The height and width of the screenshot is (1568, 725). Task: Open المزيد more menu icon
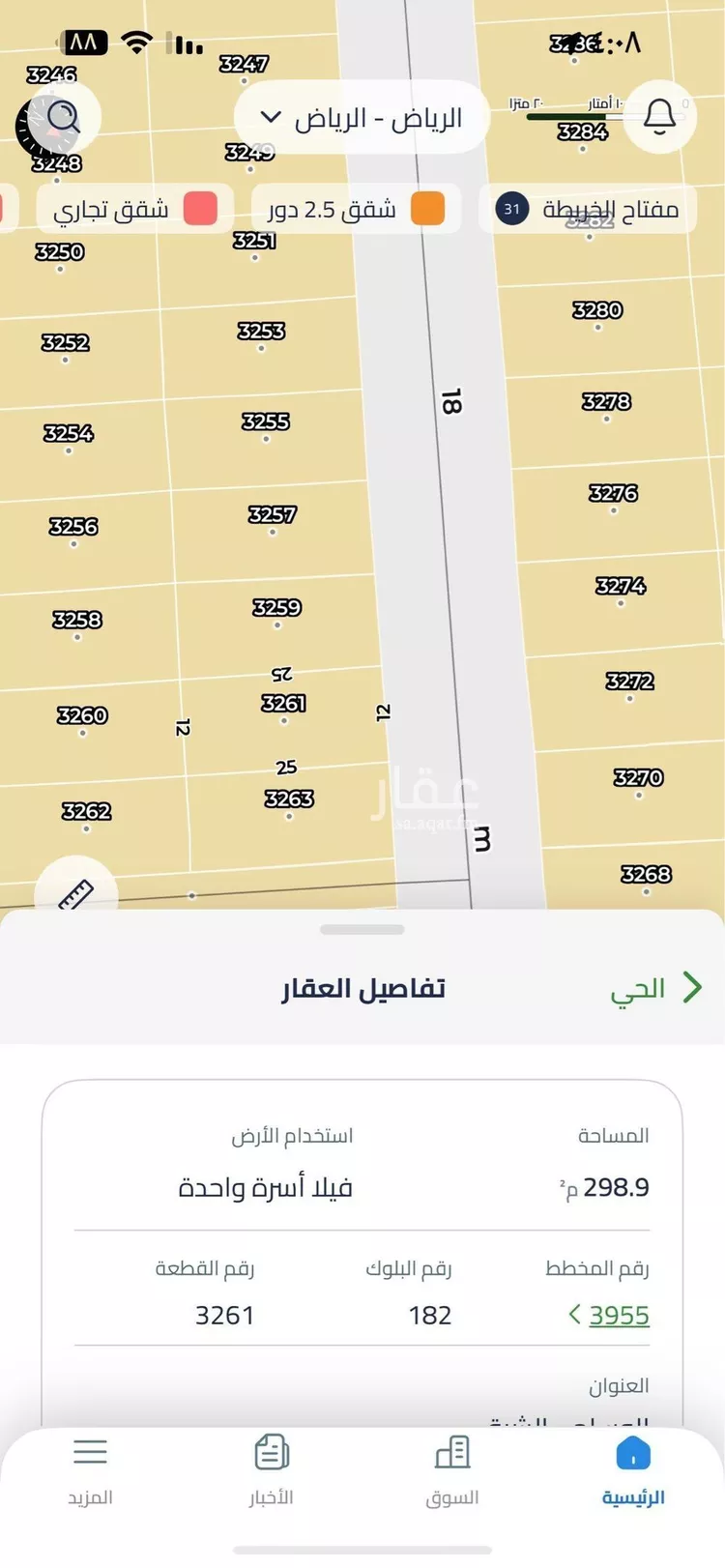point(91,1452)
